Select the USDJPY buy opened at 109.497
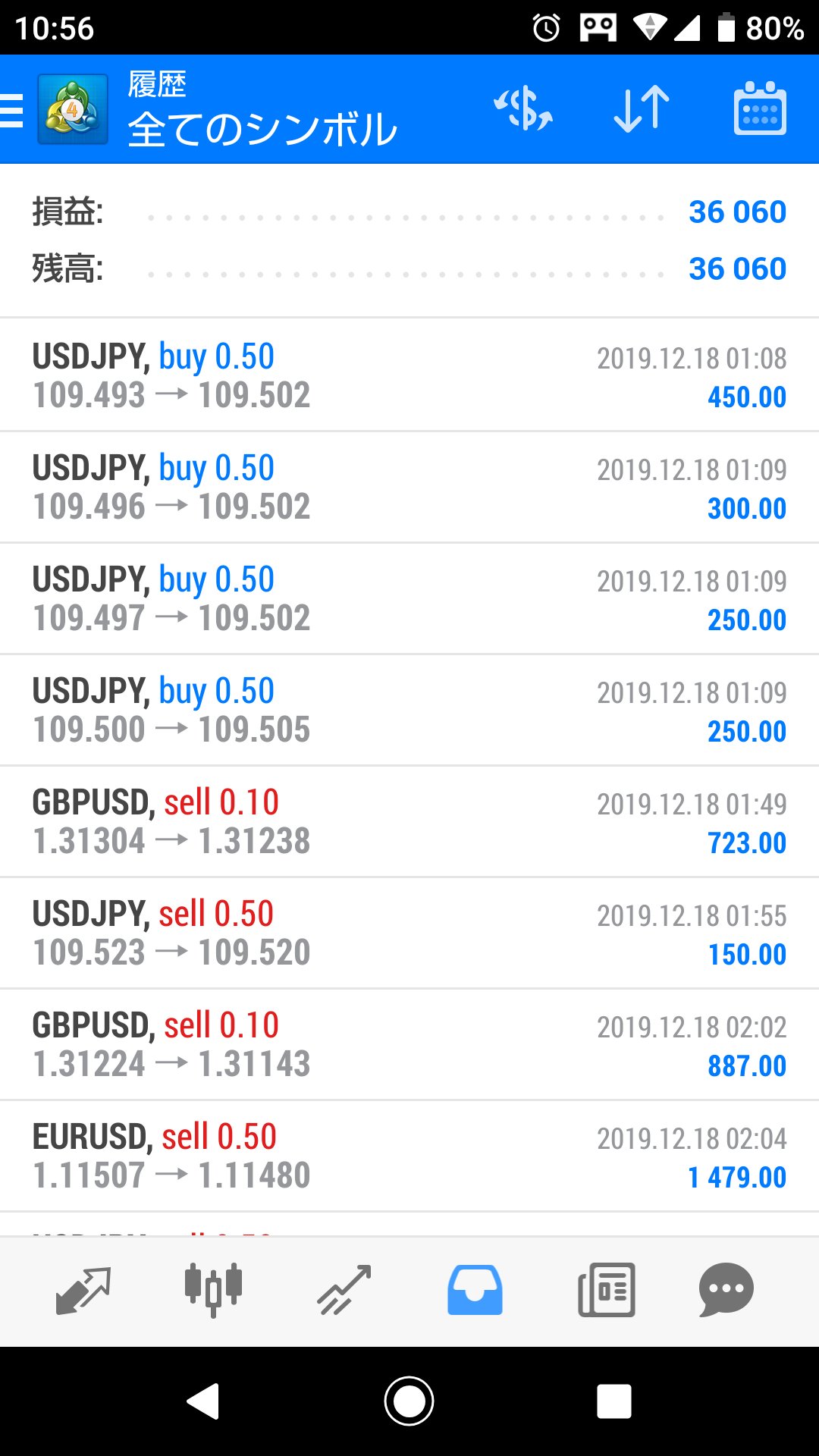 pyautogui.click(x=409, y=599)
